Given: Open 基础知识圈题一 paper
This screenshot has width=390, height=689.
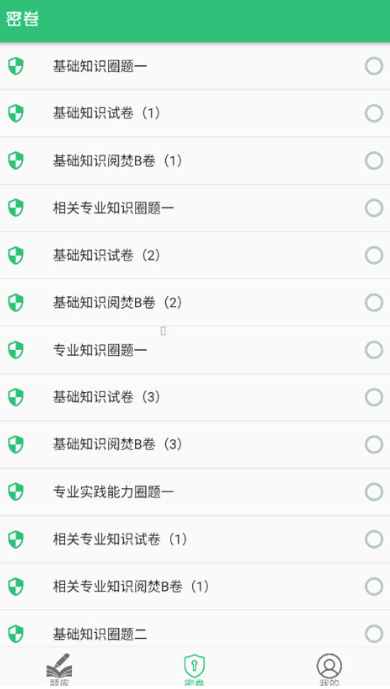Looking at the screenshot, I should [x=195, y=66].
